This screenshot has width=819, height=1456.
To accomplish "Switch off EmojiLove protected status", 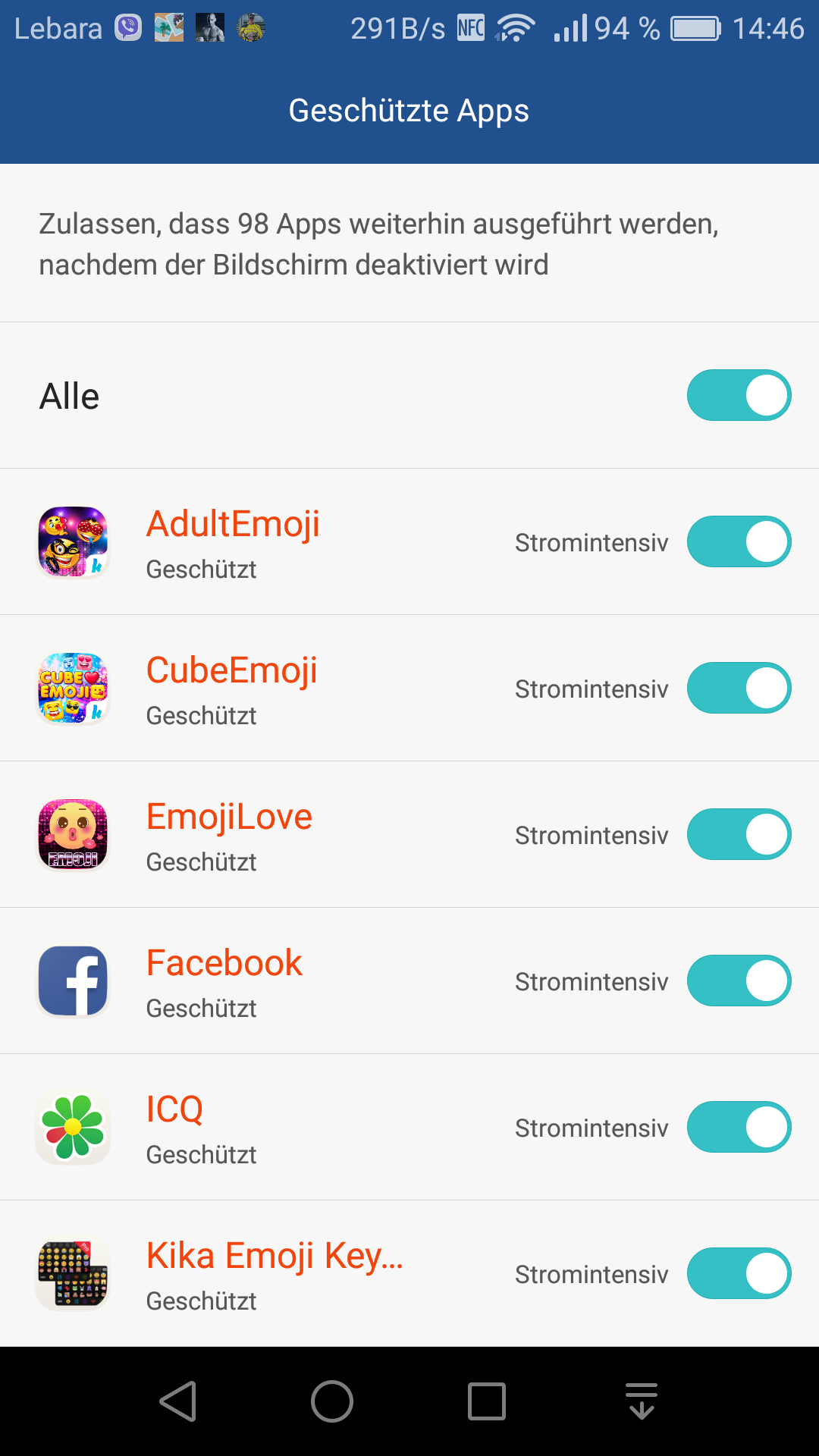I will click(x=739, y=834).
